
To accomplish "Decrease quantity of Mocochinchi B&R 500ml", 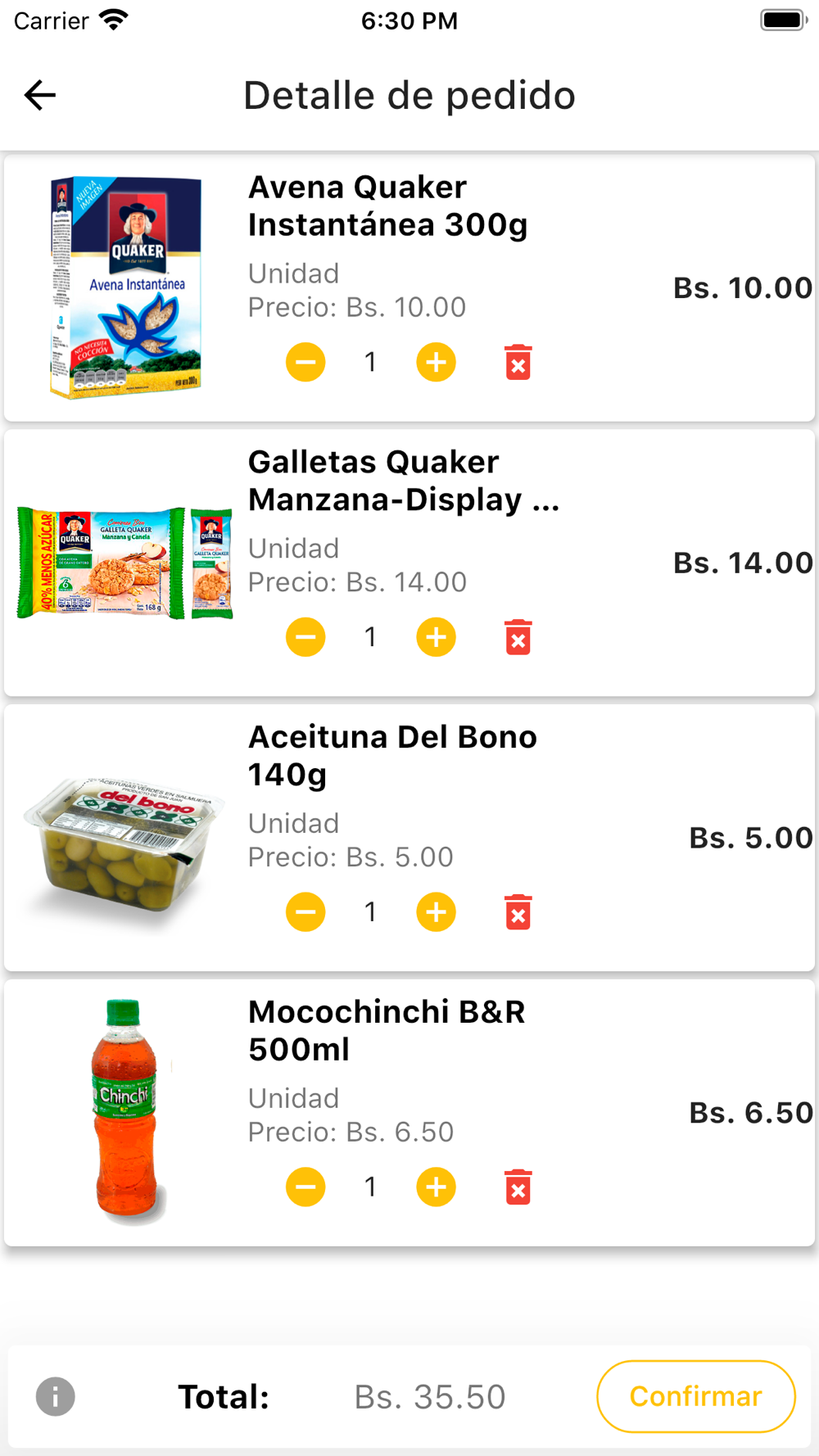I will (305, 1187).
